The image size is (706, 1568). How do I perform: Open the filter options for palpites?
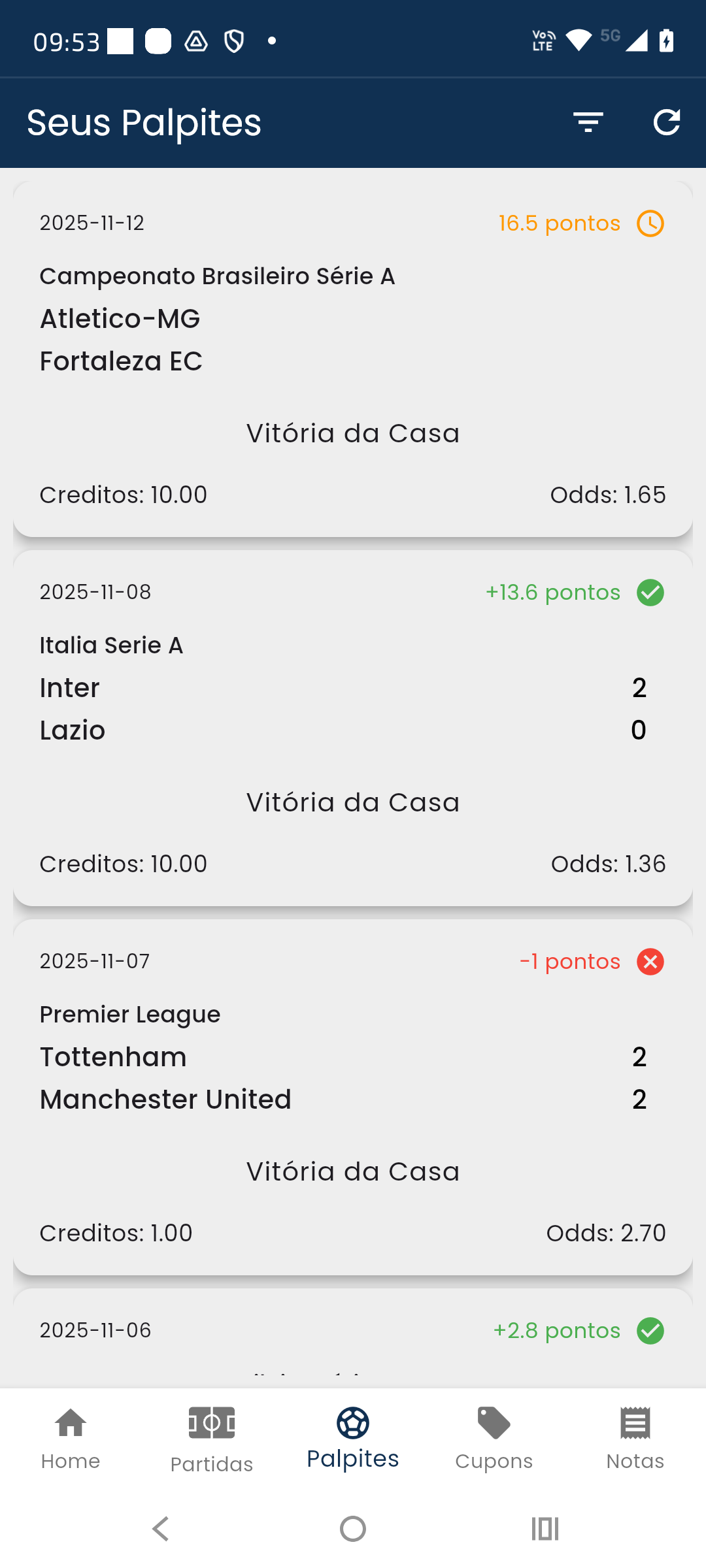coord(588,122)
